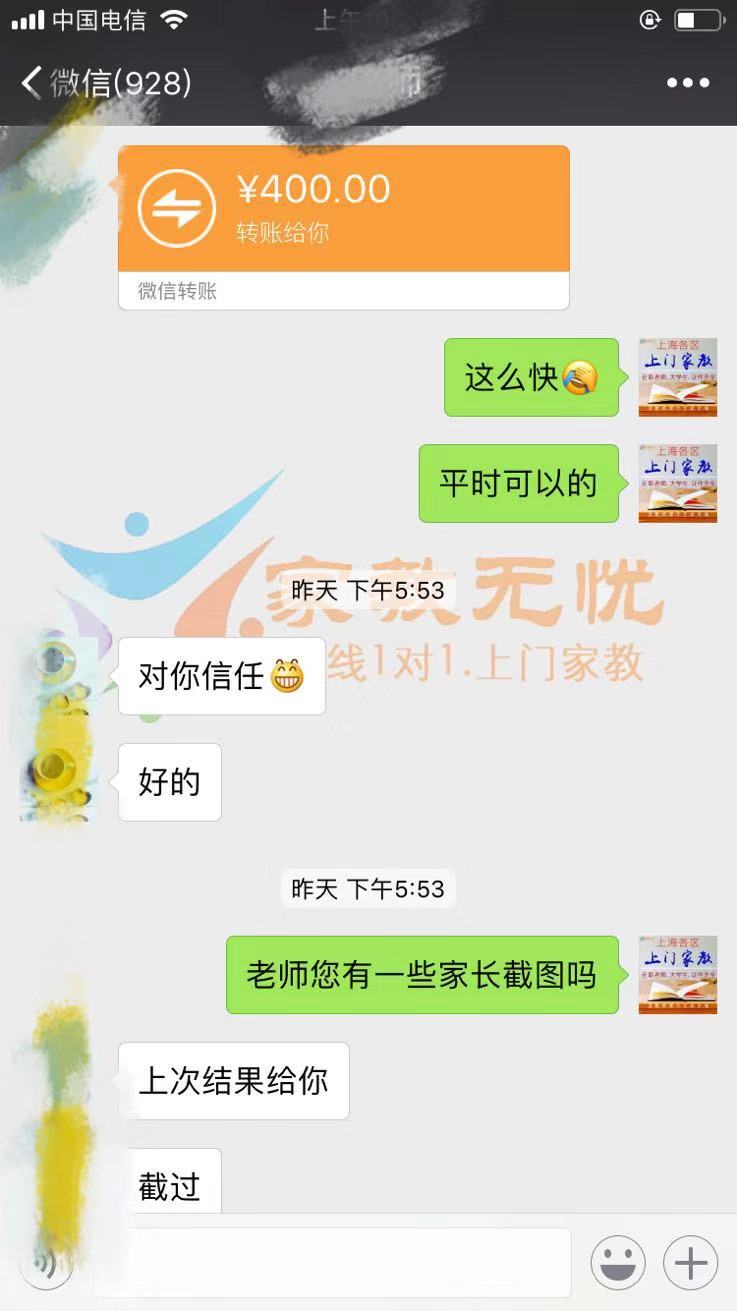737x1311 pixels.
Task: Focus the message text input box
Action: point(332,1263)
